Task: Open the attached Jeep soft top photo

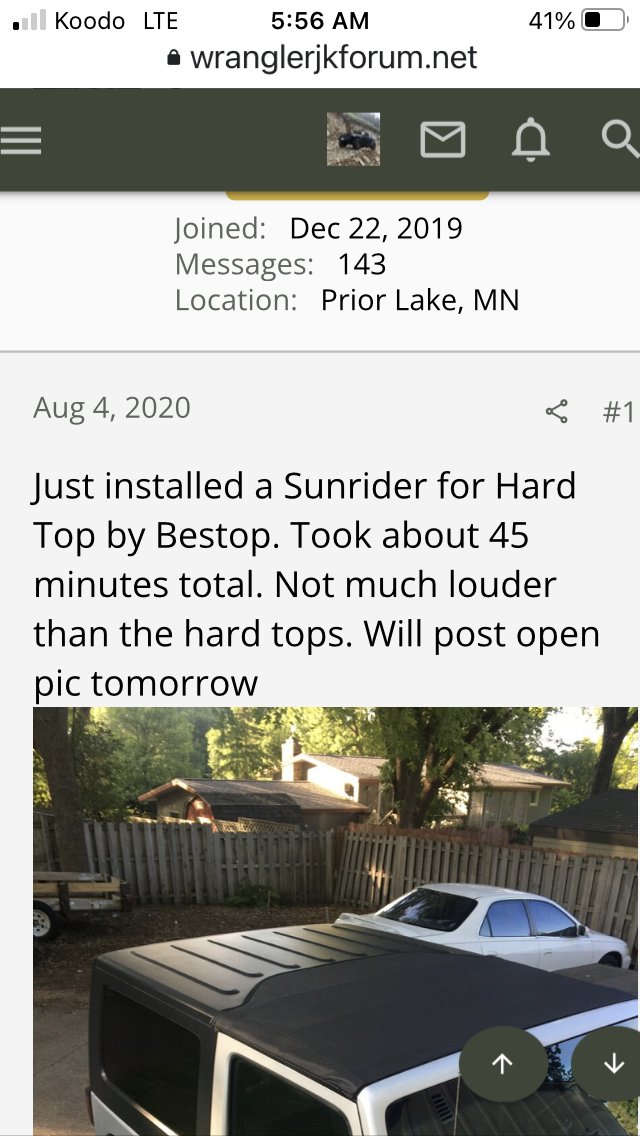Action: pos(300,900)
